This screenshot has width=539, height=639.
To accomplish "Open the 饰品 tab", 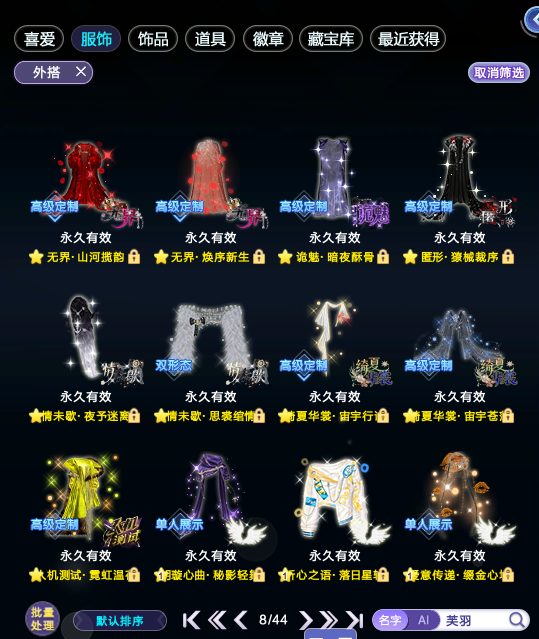I will tap(153, 39).
